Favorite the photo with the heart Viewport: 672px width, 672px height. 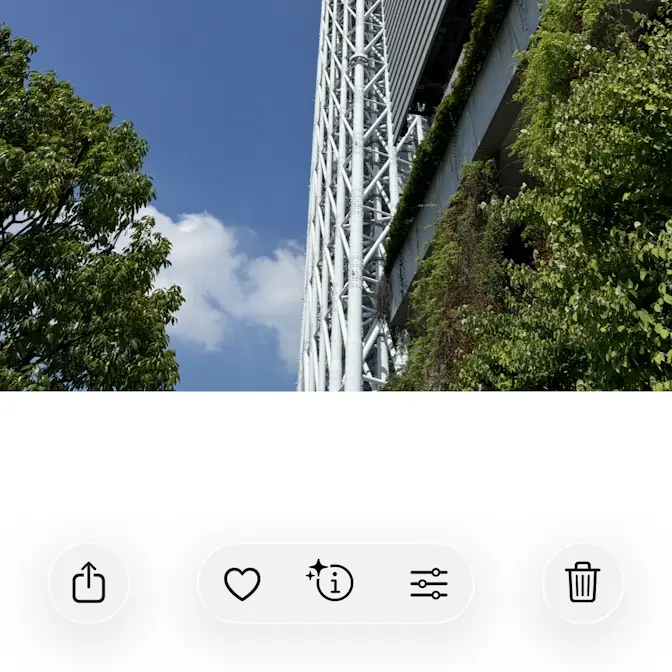click(x=242, y=584)
